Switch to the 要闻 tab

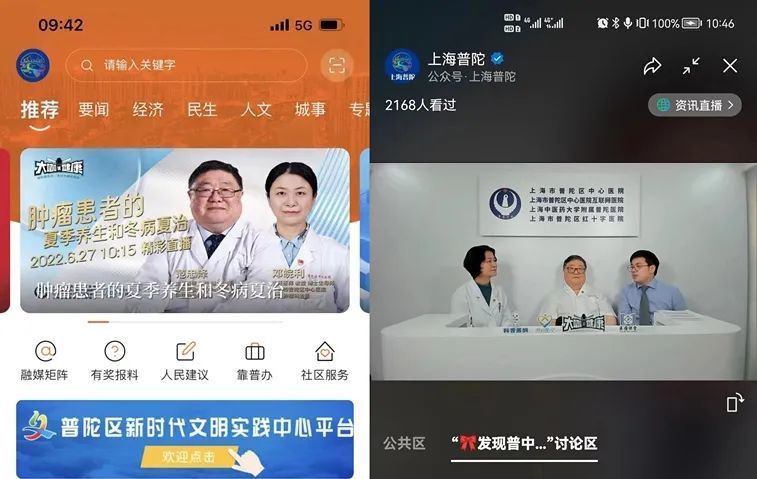tap(94, 110)
